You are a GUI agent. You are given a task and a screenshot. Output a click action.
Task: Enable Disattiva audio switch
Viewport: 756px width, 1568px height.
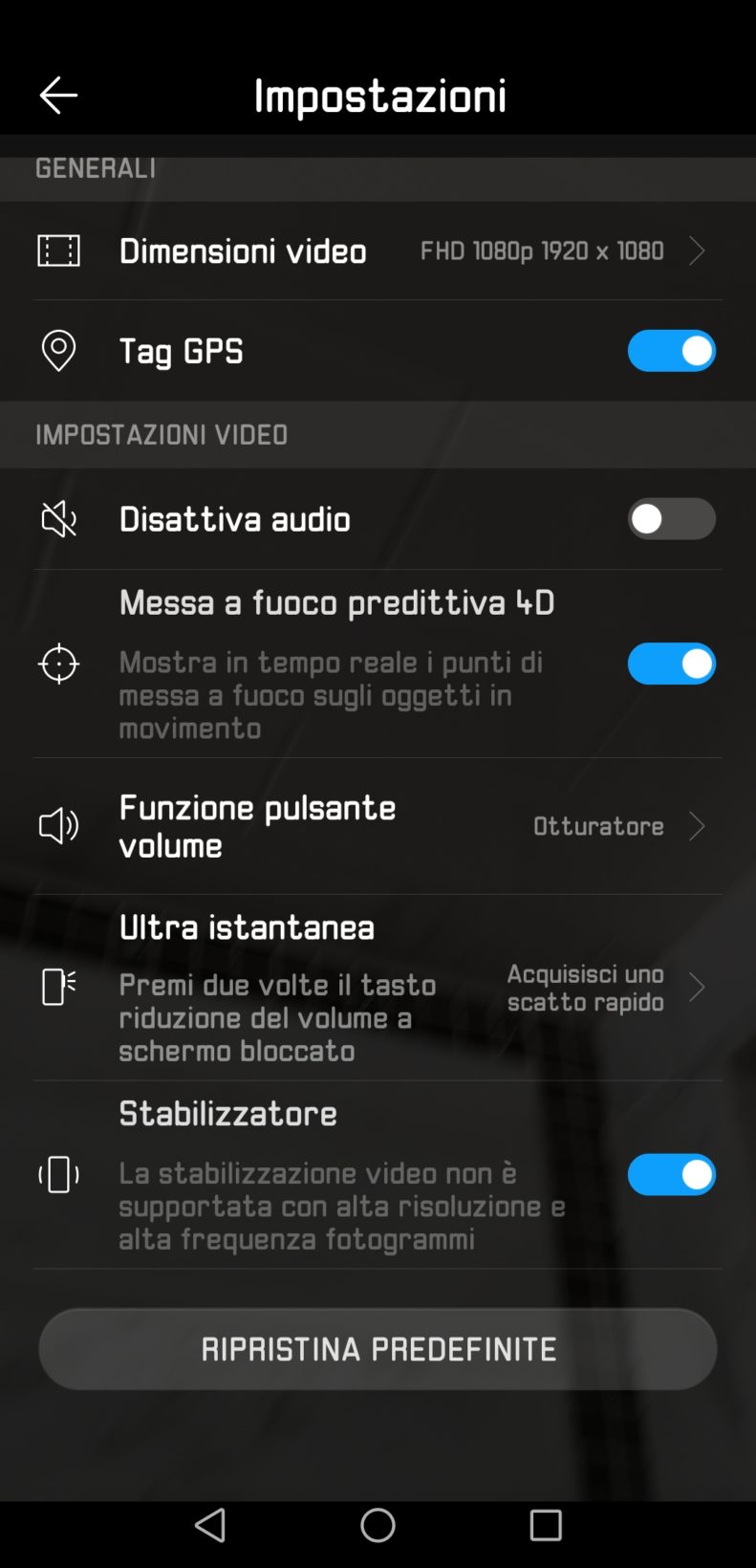(671, 519)
